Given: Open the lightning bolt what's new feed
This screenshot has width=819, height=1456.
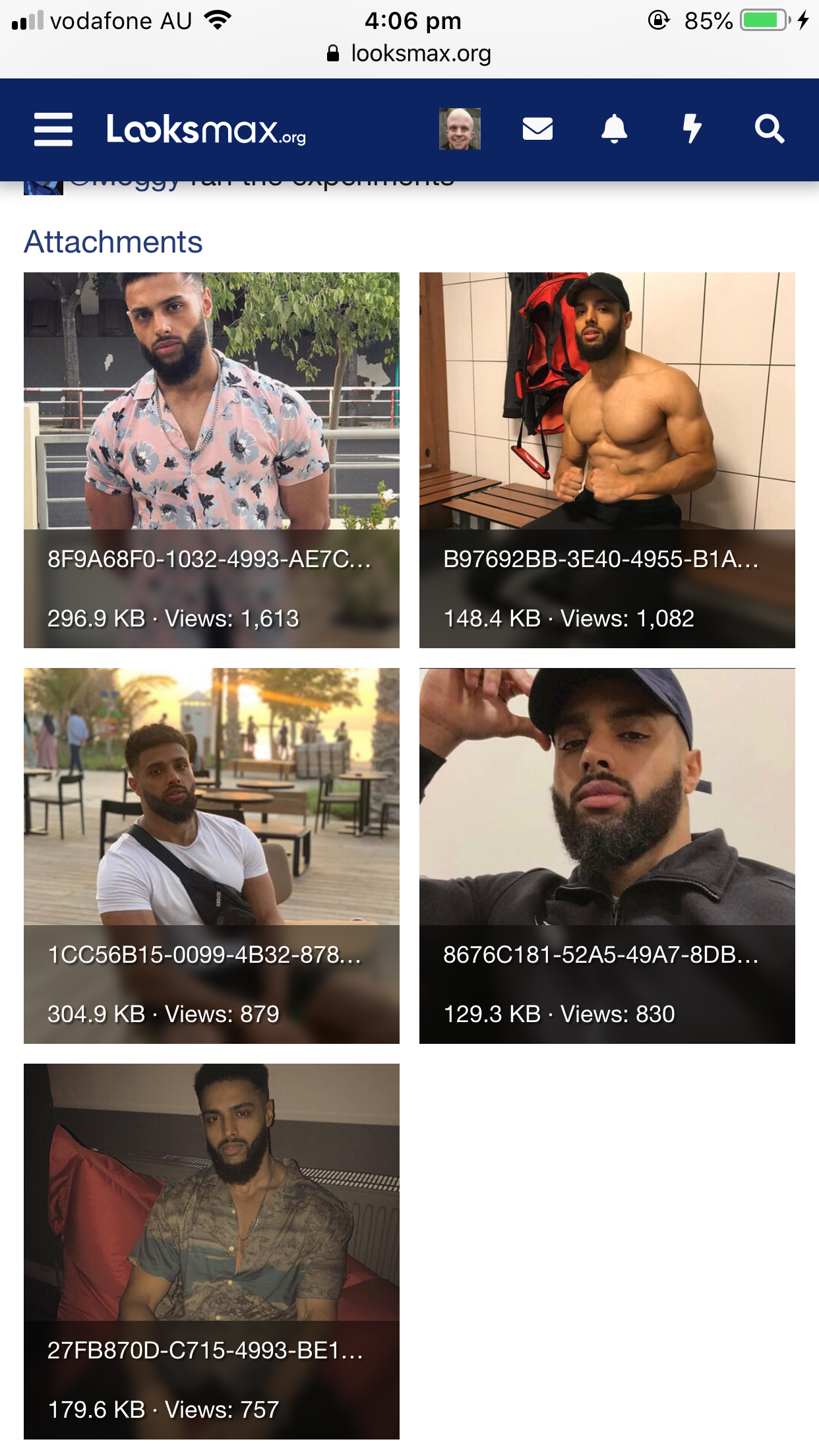Looking at the screenshot, I should tap(692, 129).
